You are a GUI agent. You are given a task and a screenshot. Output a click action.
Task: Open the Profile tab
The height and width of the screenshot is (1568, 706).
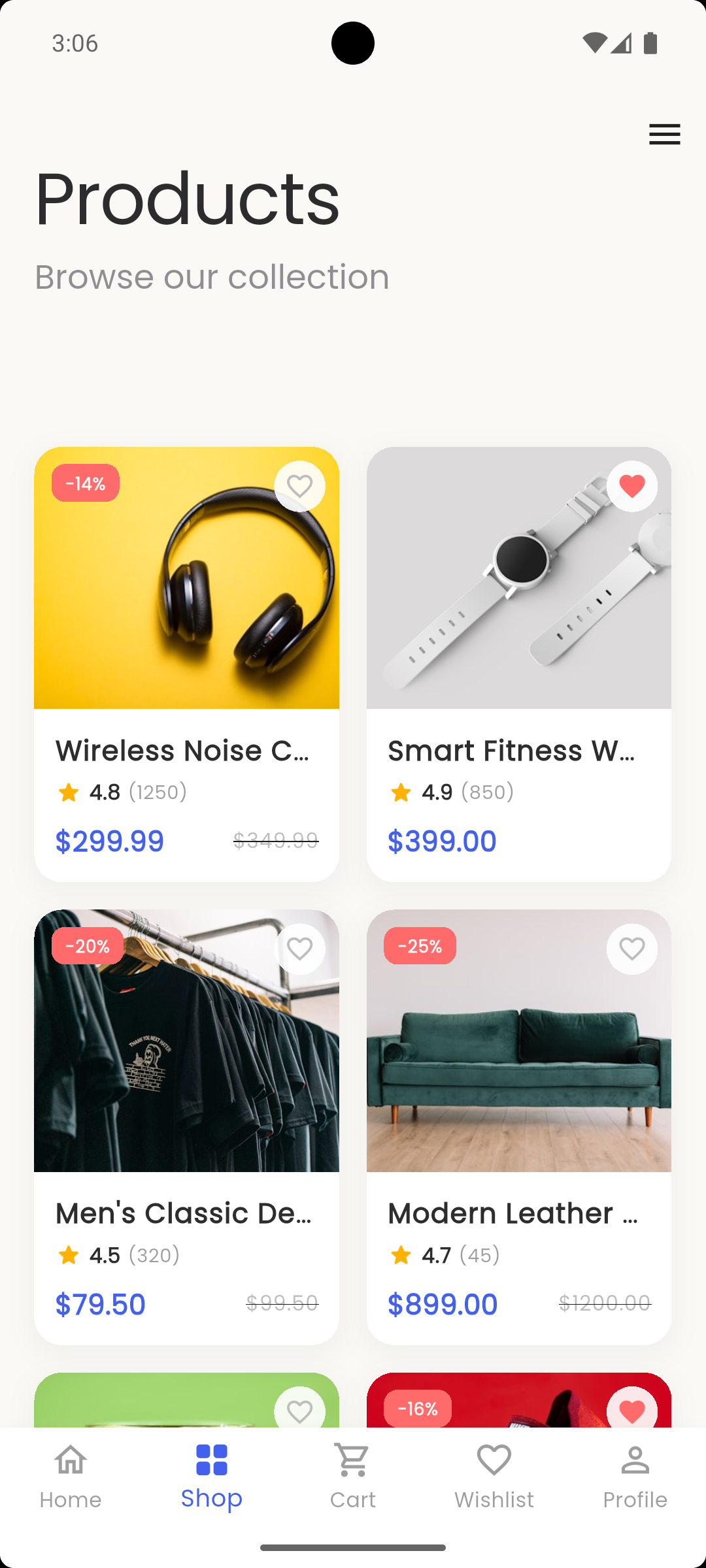click(x=635, y=1477)
